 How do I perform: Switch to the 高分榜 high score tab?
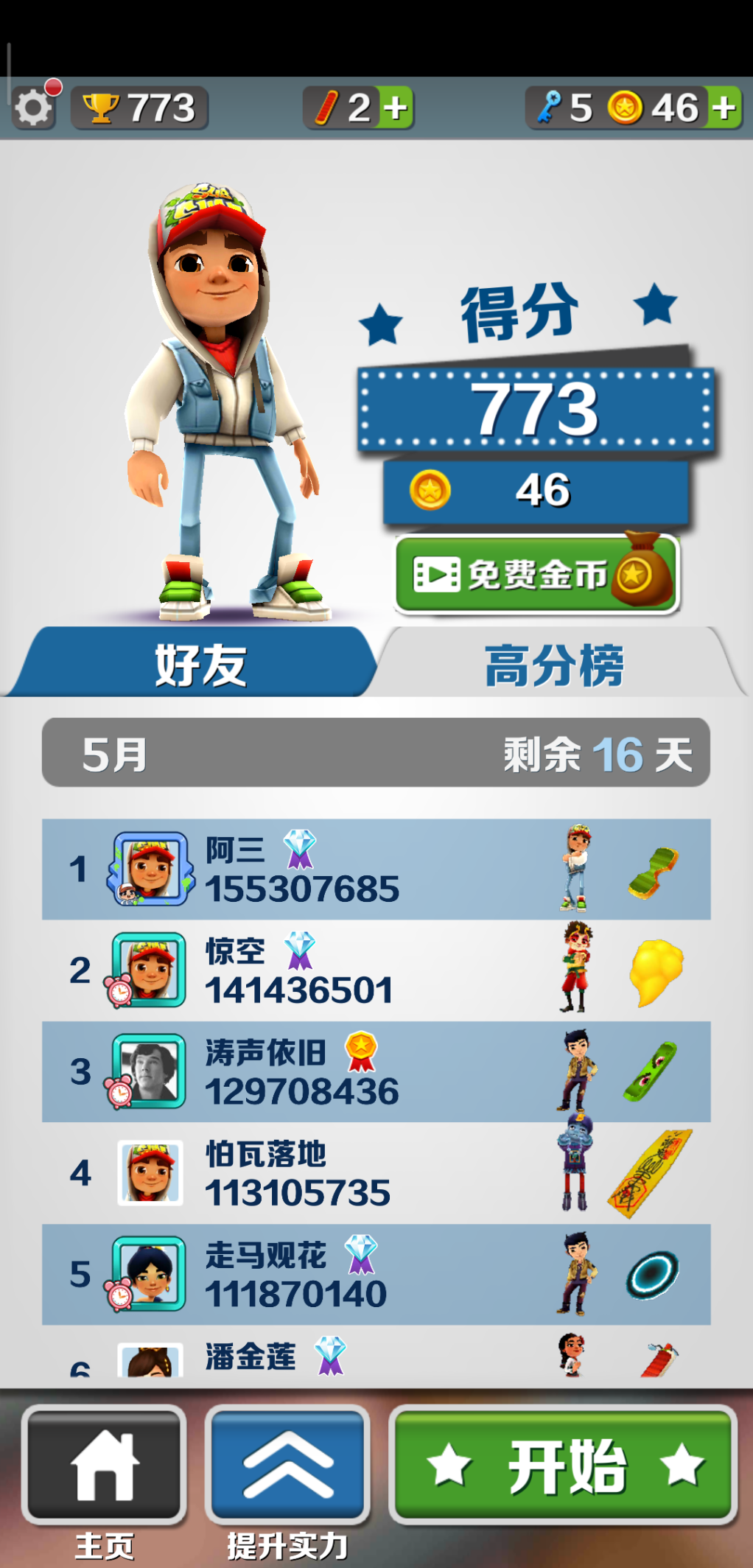point(554,664)
